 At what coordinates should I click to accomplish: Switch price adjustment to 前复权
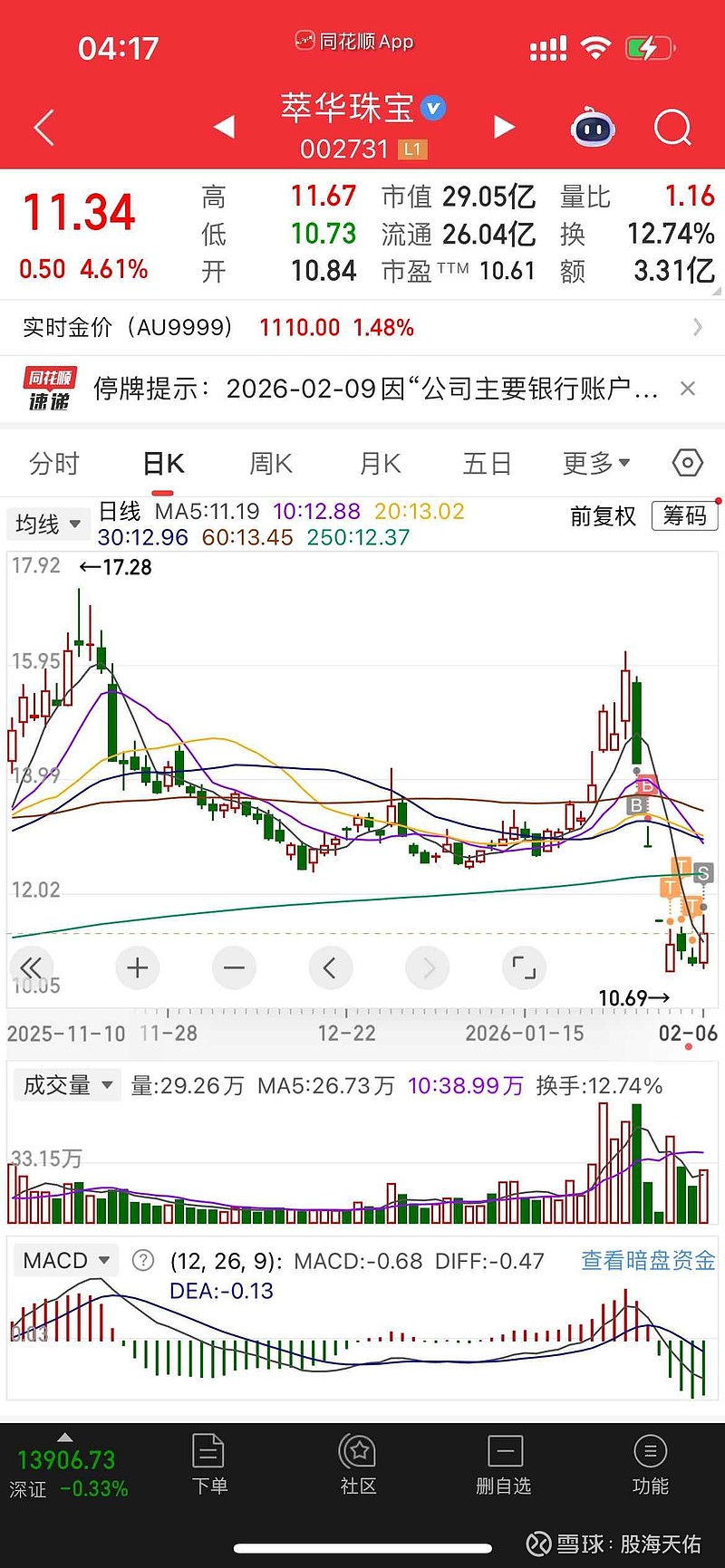pyautogui.click(x=602, y=515)
